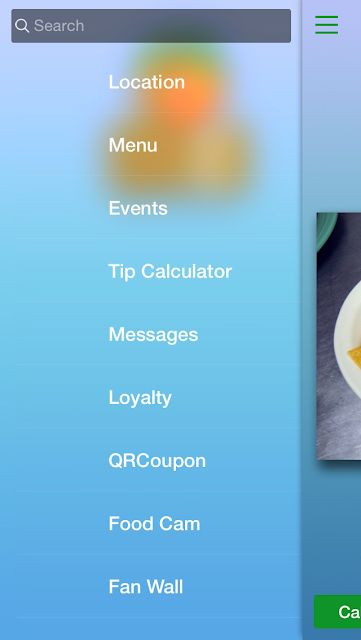
Task: Open the food photo card
Action: click(x=339, y=336)
